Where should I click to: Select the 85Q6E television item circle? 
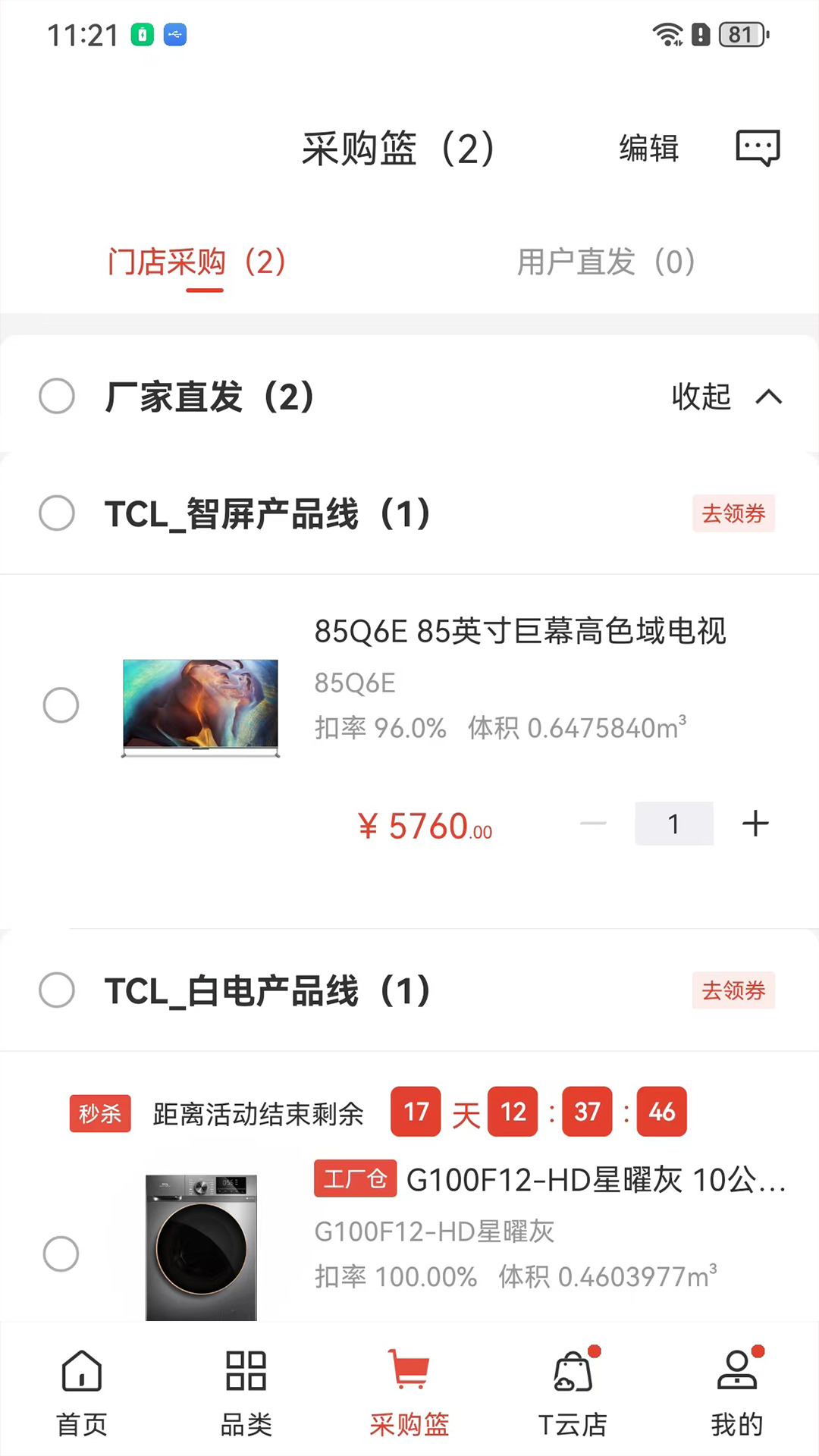point(61,705)
